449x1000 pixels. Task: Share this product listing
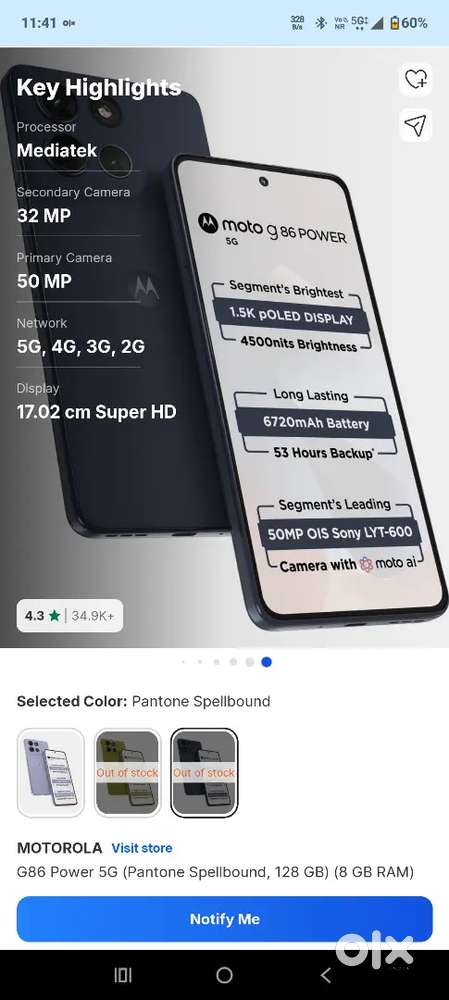click(416, 125)
